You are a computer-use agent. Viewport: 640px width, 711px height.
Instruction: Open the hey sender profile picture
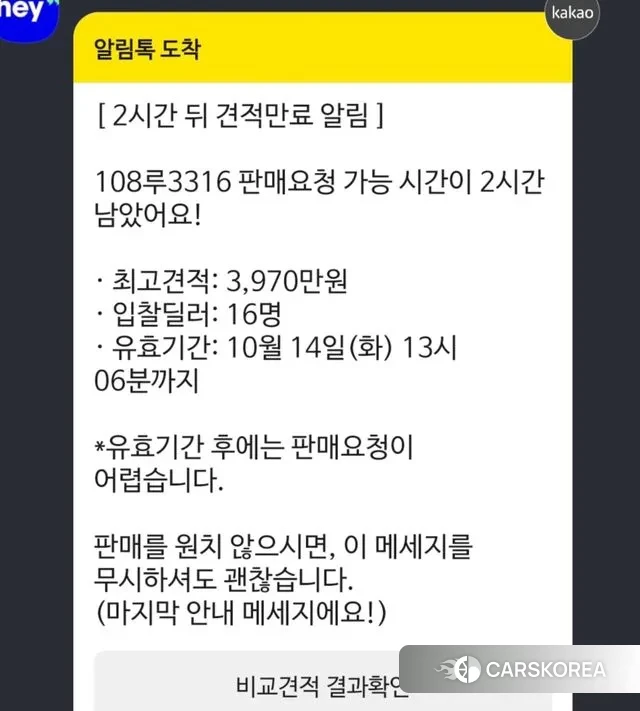29,16
